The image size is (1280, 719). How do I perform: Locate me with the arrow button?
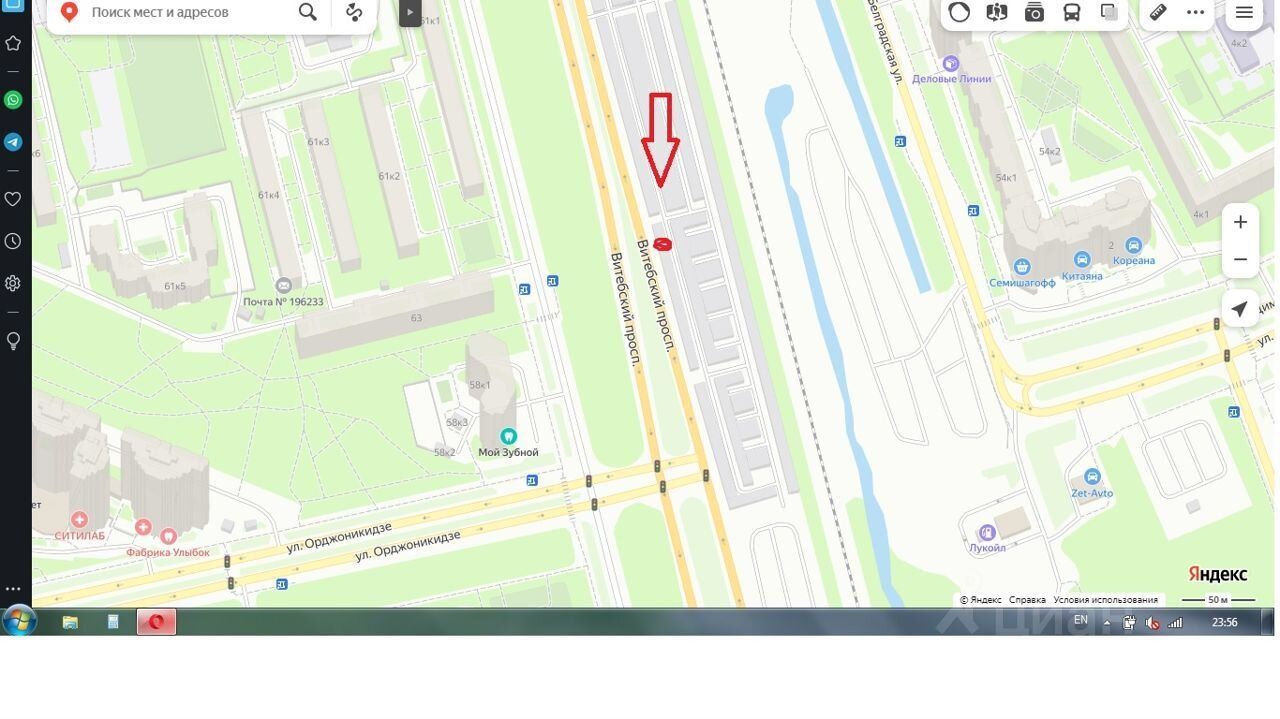1240,309
